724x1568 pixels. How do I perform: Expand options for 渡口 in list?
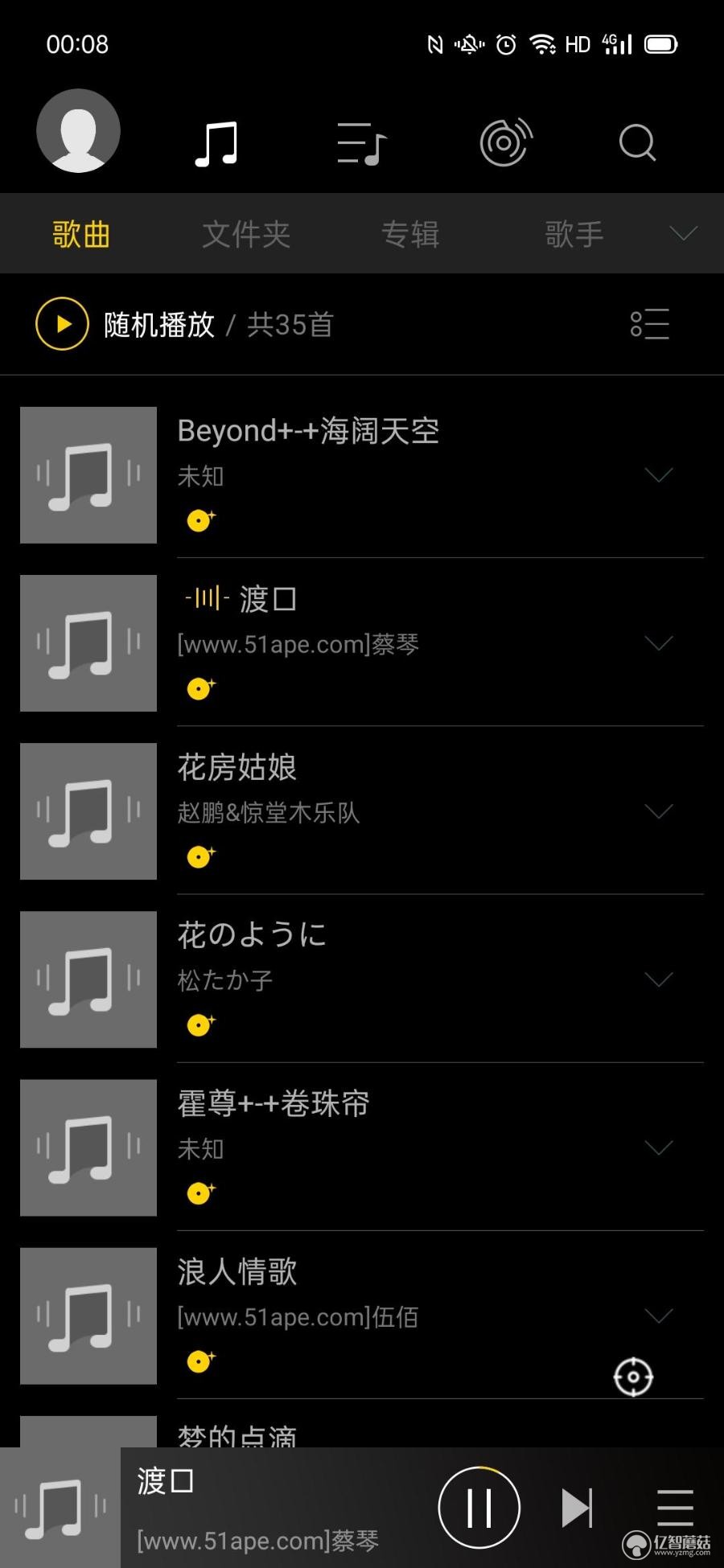coord(659,643)
